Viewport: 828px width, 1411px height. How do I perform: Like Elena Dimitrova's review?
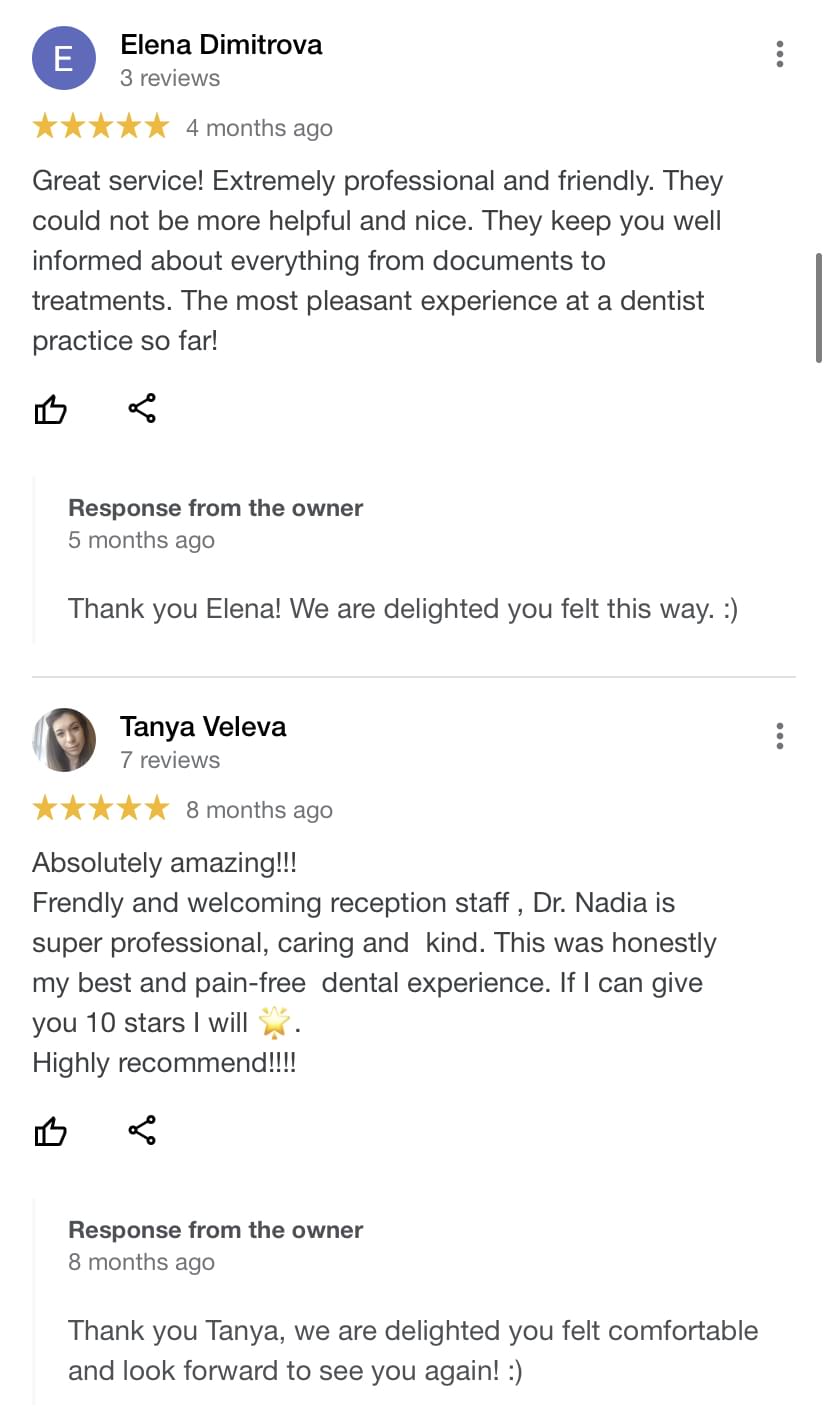tap(51, 409)
